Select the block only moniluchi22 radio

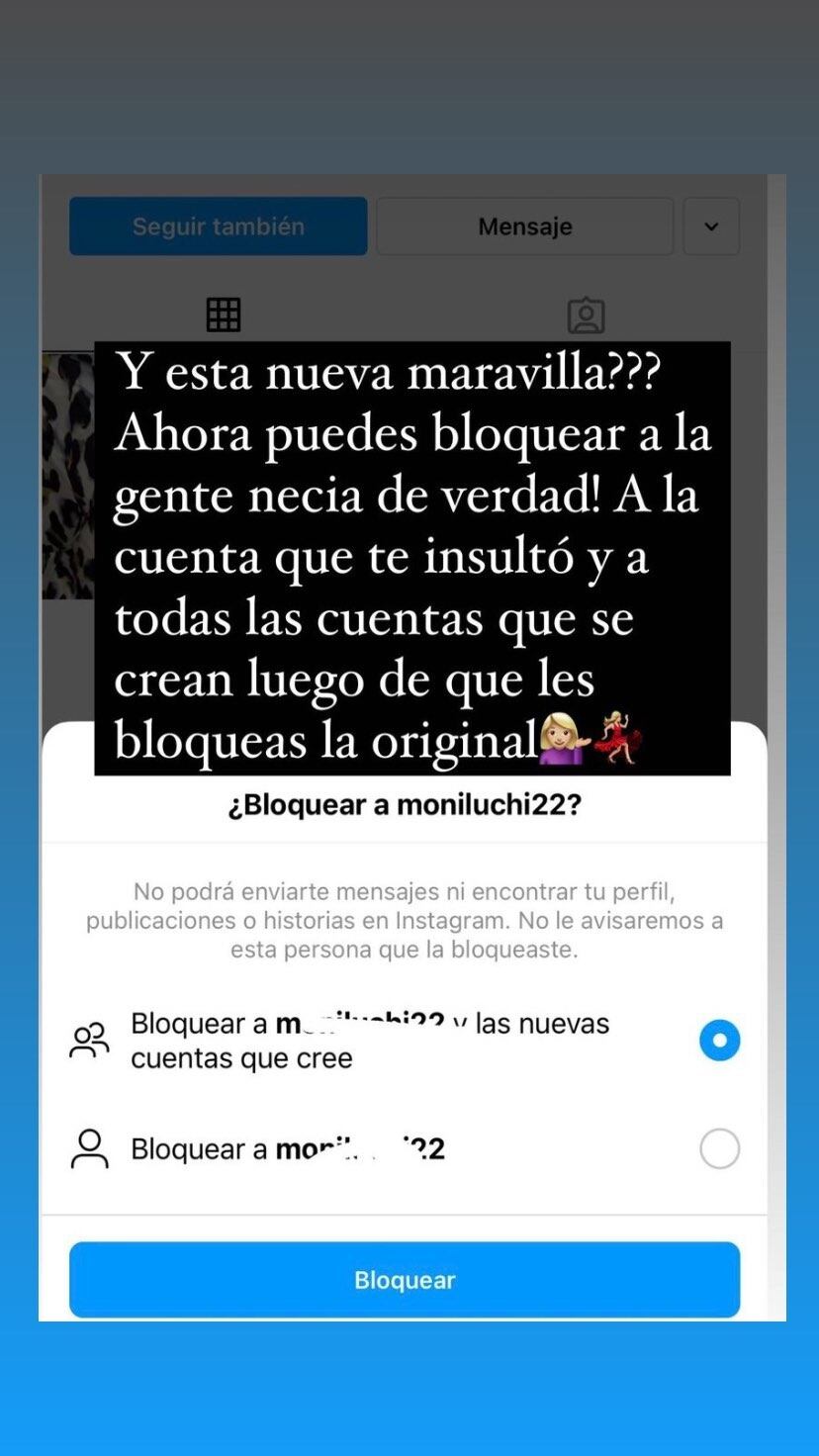(719, 1148)
